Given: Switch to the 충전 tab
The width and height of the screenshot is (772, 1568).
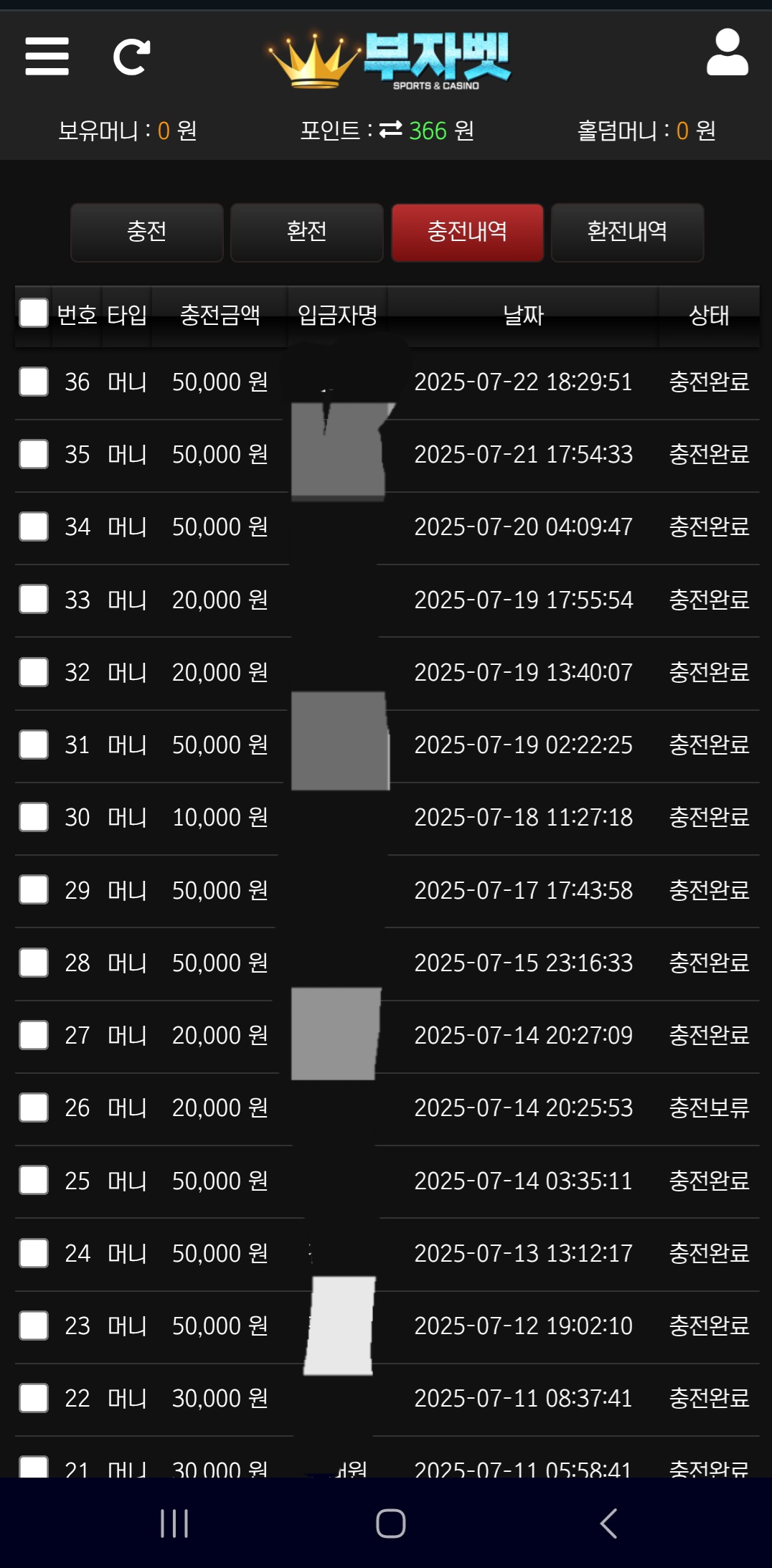Looking at the screenshot, I should 147,232.
